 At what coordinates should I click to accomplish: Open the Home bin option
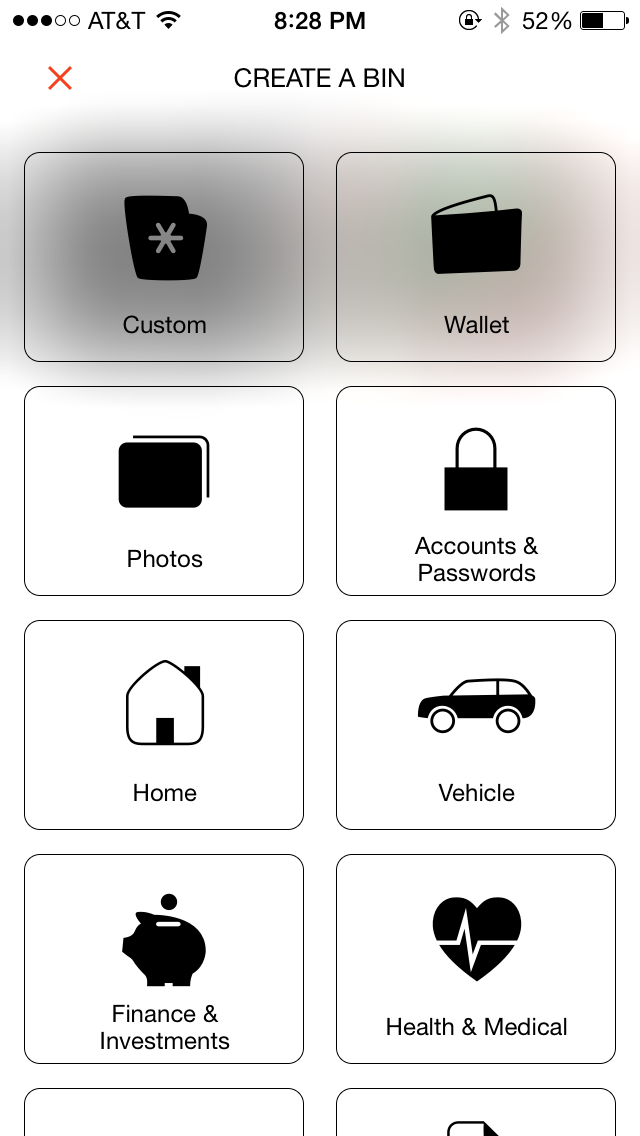pos(164,725)
